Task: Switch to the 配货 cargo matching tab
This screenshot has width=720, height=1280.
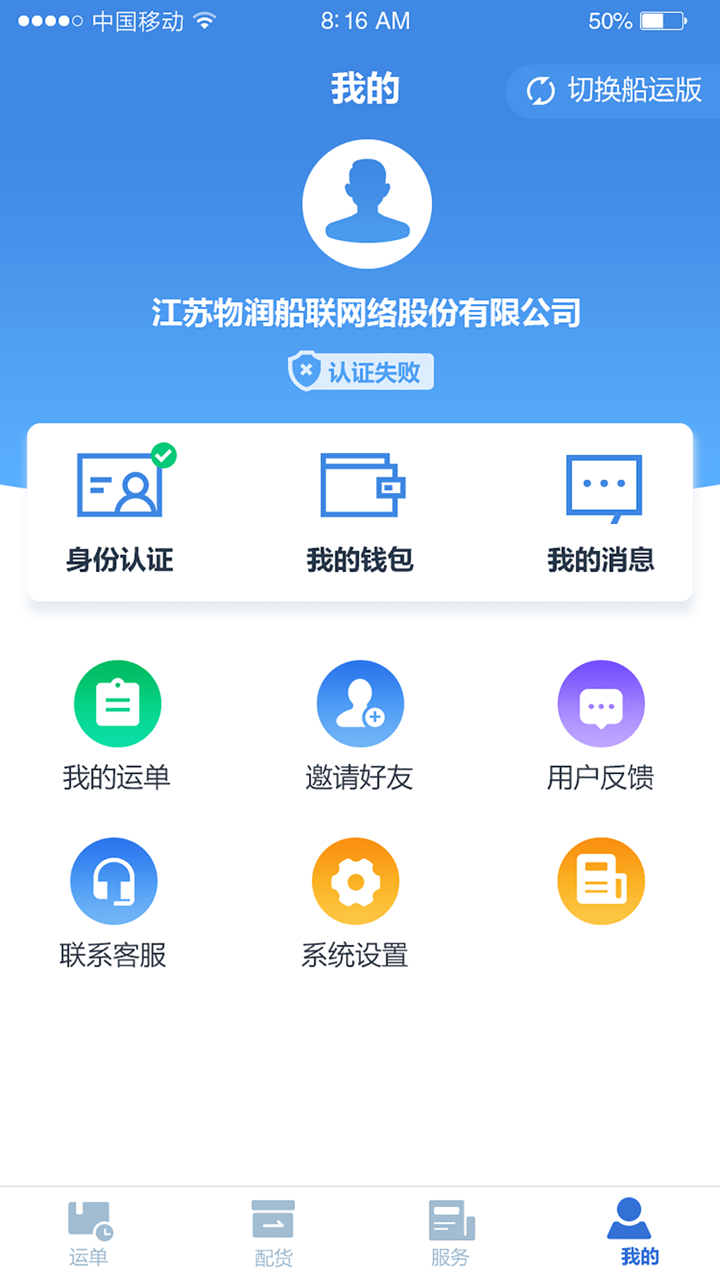Action: [x=270, y=1230]
